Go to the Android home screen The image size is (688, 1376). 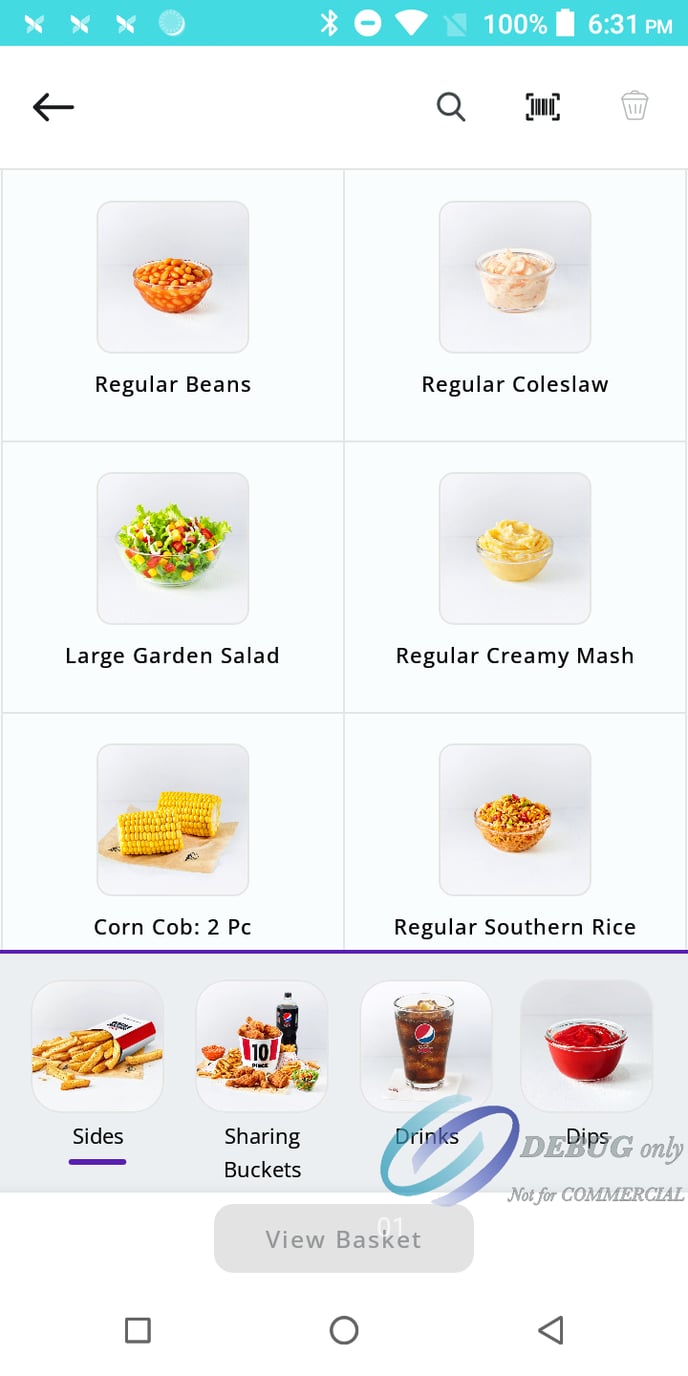click(x=344, y=1330)
